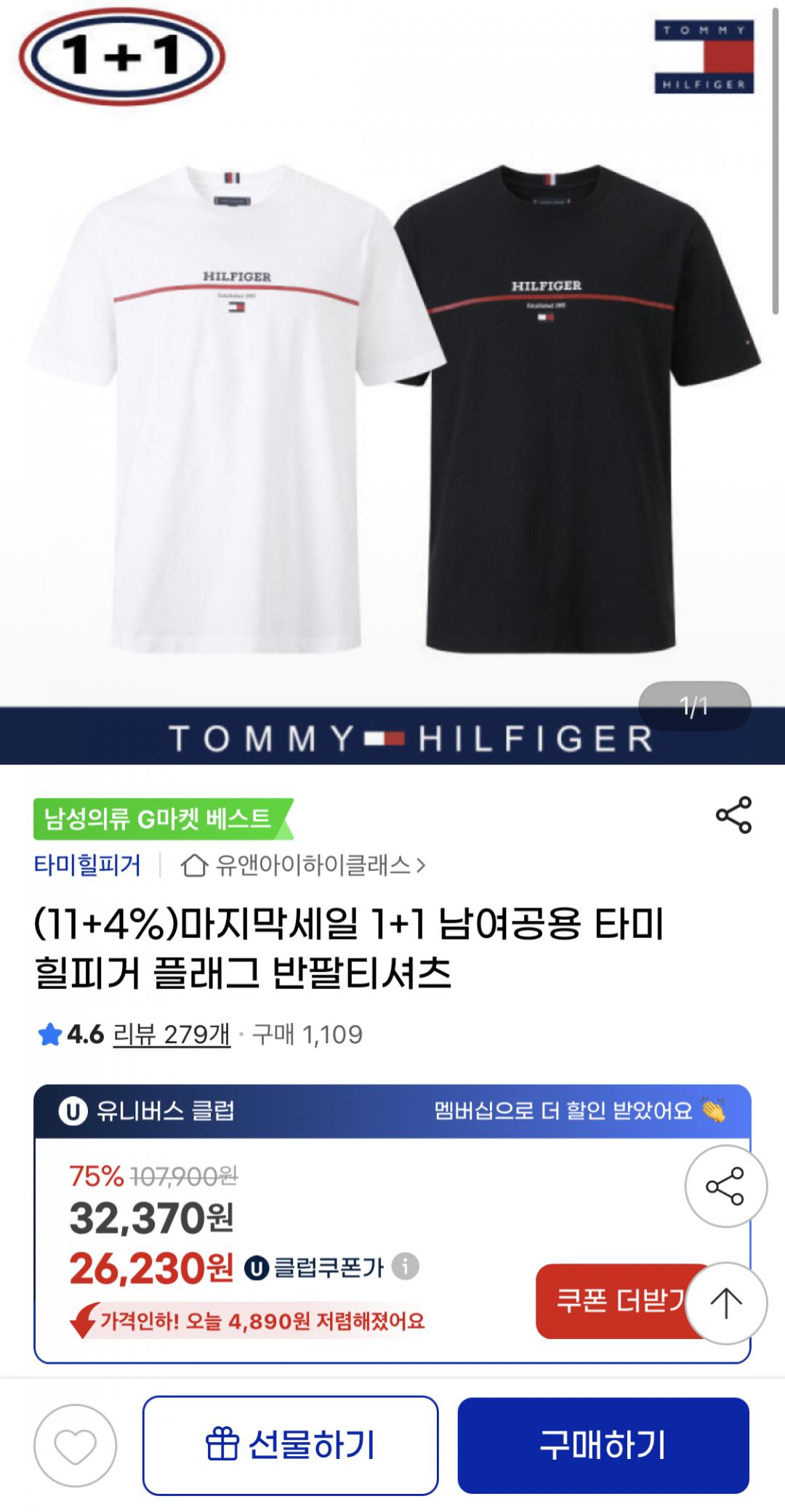Show info about 클럽쿠폰가
Viewport: 785px width, 1512px height.
click(405, 1267)
